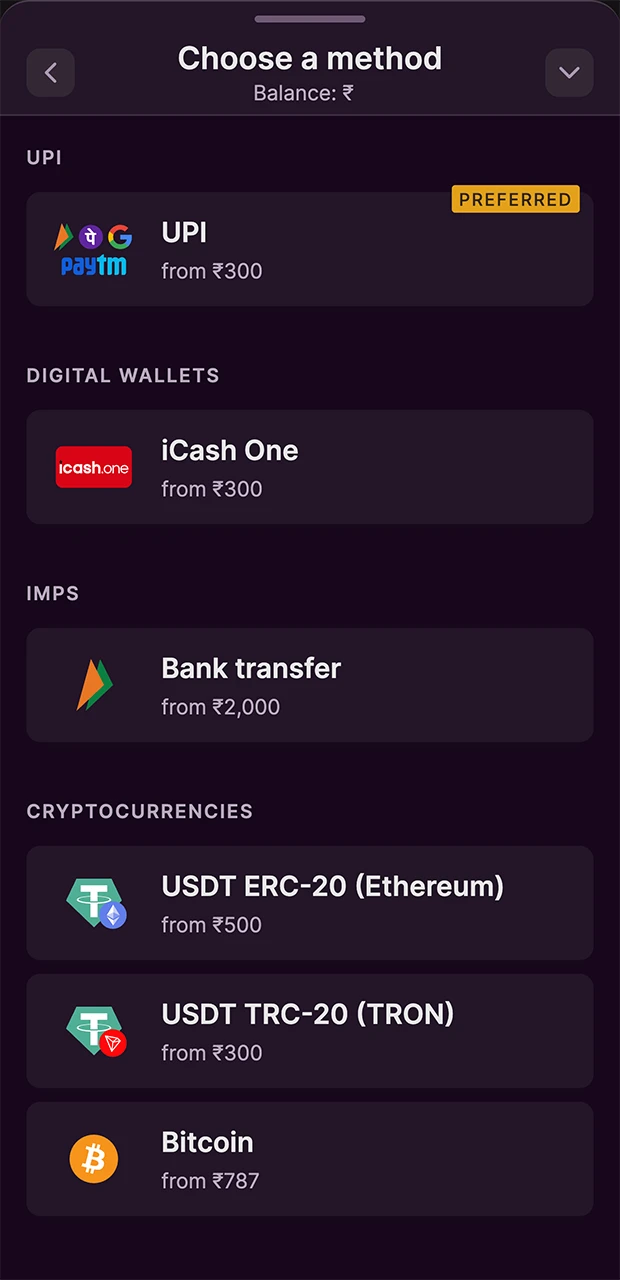Go back using the left arrow
The image size is (620, 1280).
pyautogui.click(x=50, y=73)
